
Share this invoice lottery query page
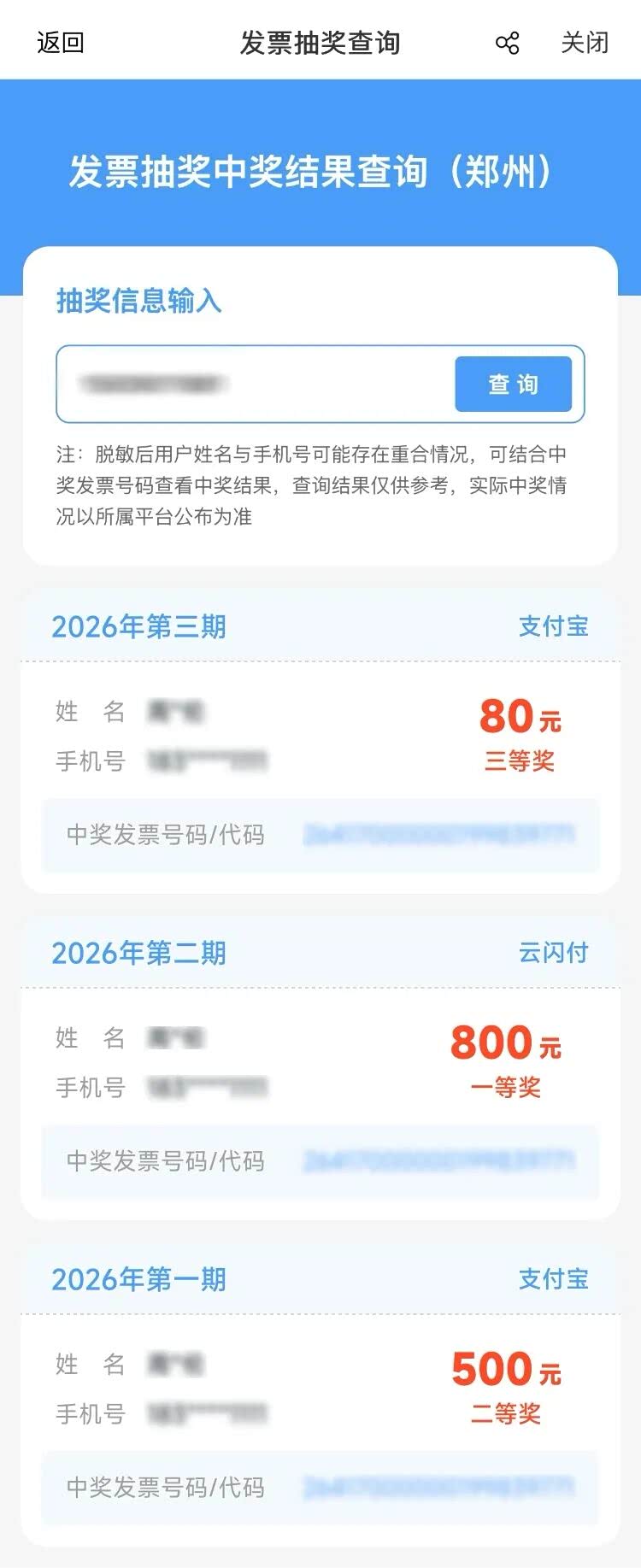point(507,43)
